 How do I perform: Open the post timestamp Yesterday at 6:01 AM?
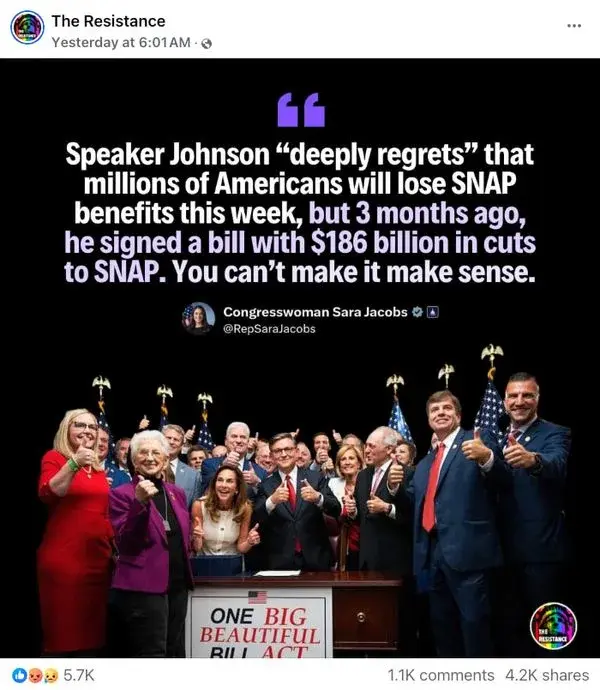coord(120,42)
